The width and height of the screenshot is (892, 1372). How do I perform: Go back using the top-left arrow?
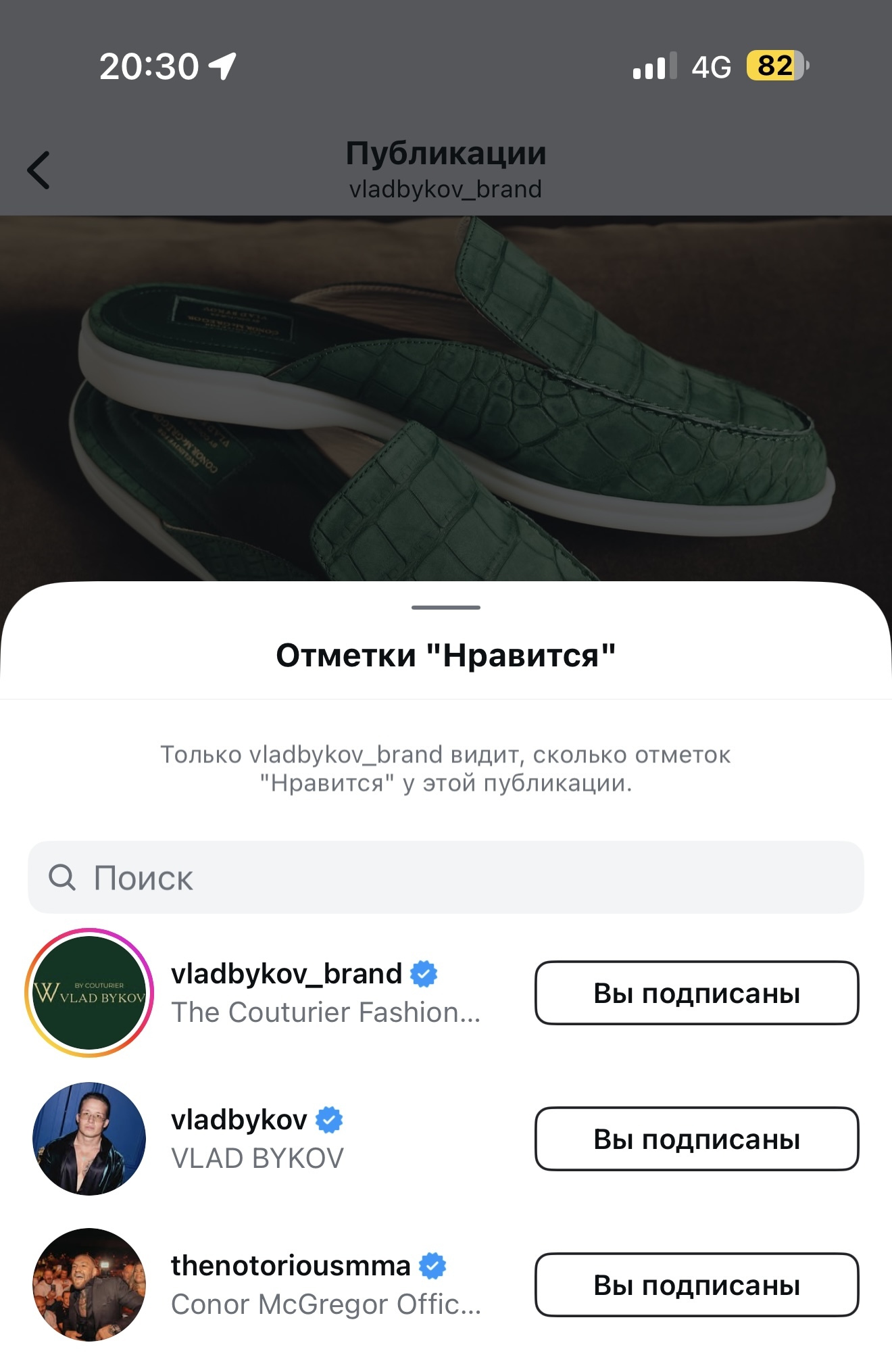39,170
